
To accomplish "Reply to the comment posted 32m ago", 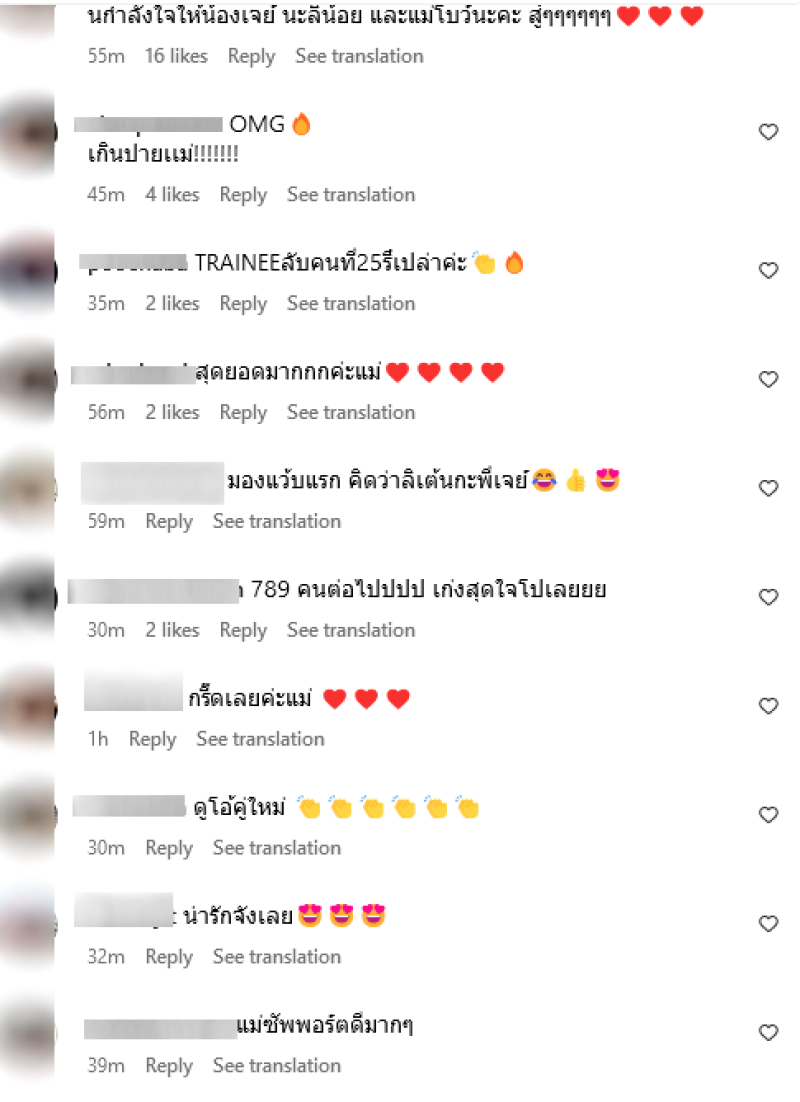I will click(169, 957).
